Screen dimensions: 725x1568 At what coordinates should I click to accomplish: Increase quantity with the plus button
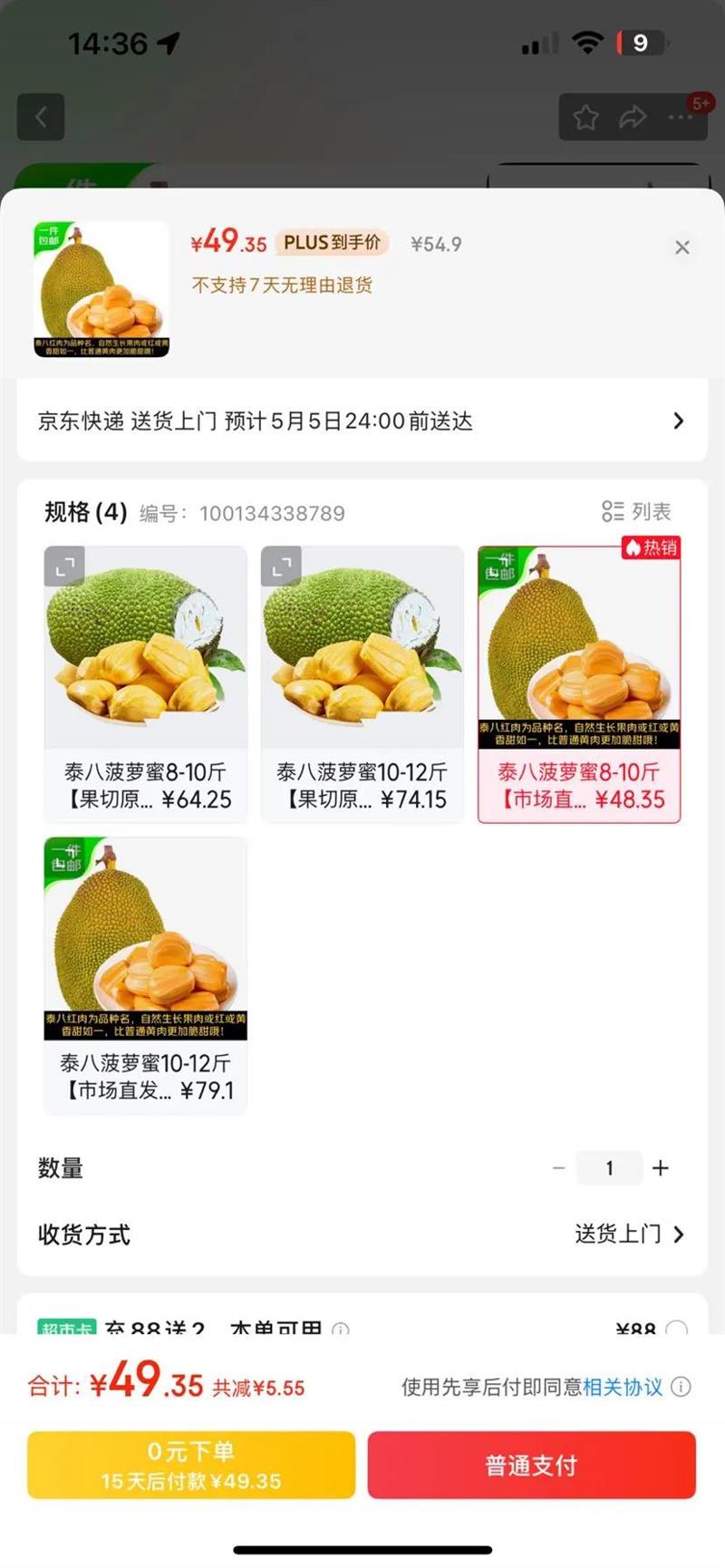661,1168
